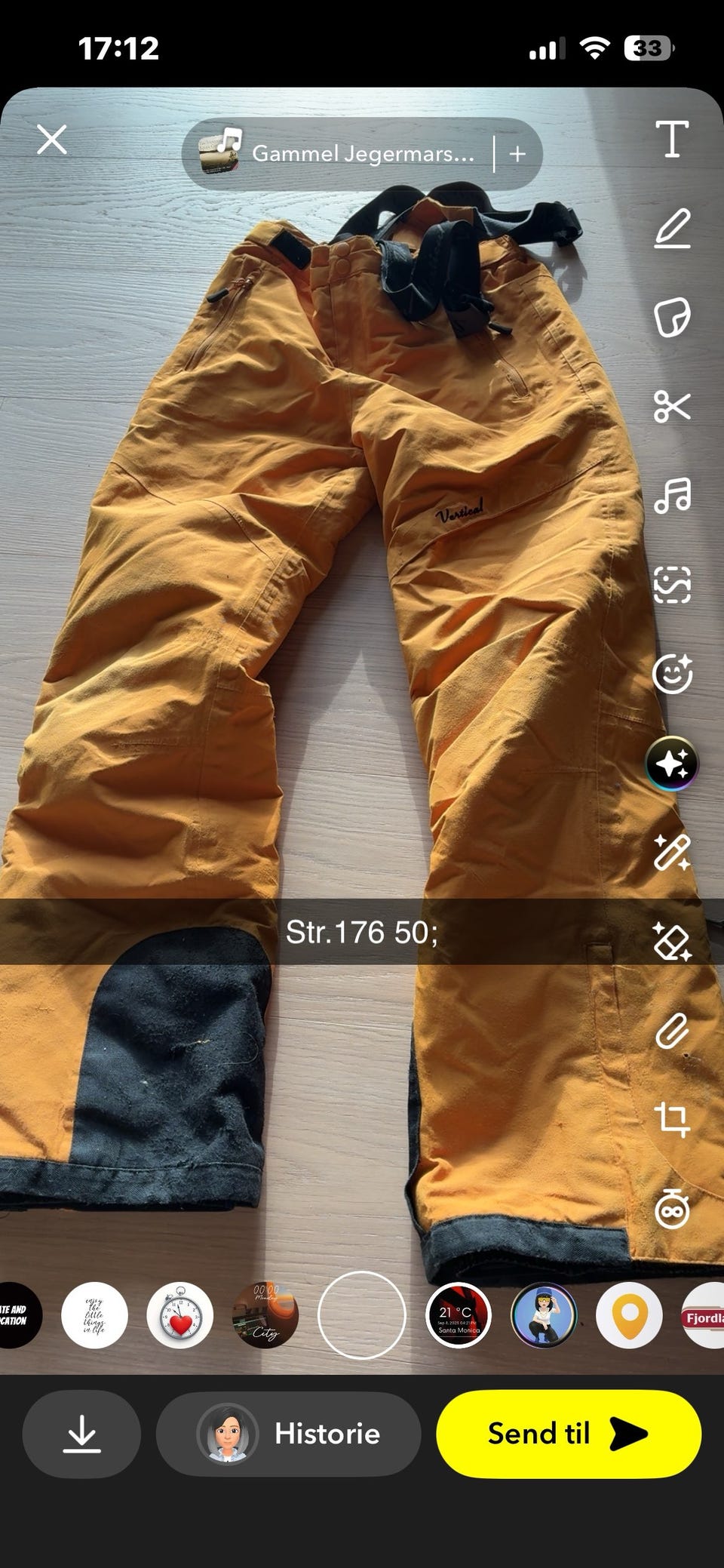Open the Gammel Jegermars music sticker

tap(337, 154)
